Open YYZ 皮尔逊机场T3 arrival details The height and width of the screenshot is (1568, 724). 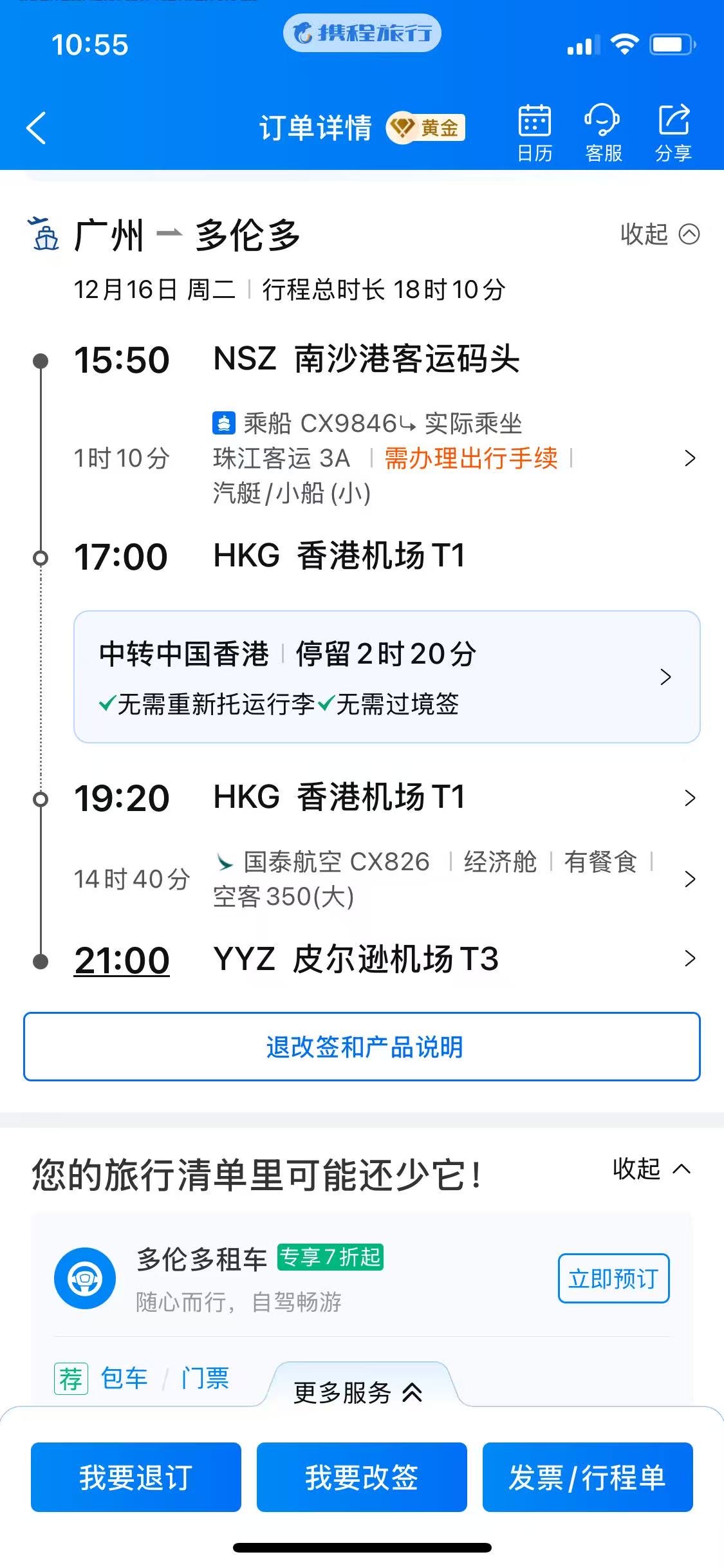point(689,959)
